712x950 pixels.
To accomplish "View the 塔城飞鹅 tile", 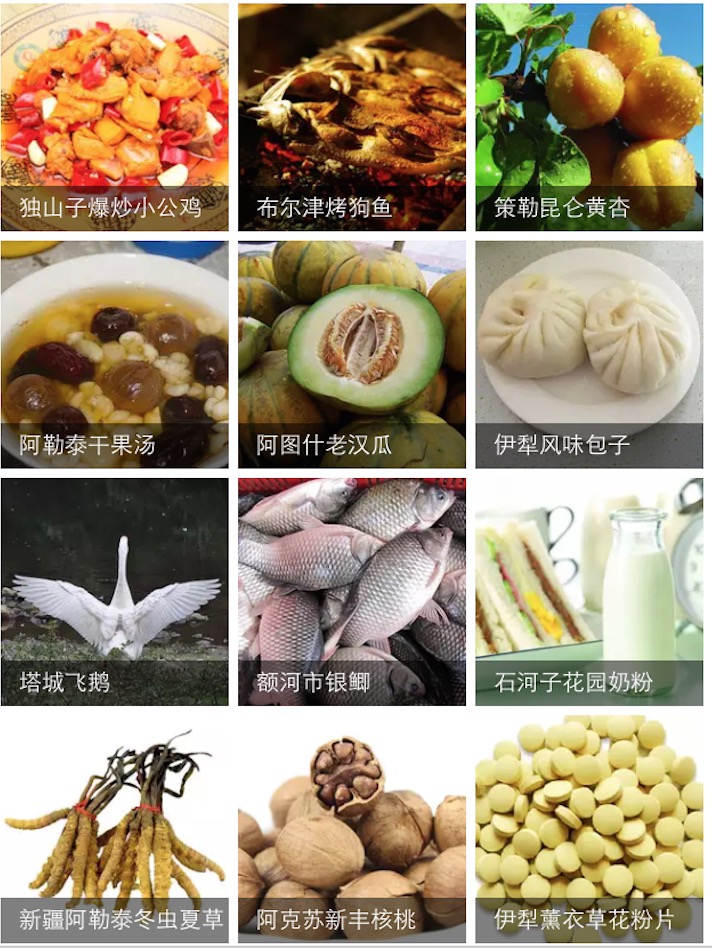I will pyautogui.click(x=115, y=592).
